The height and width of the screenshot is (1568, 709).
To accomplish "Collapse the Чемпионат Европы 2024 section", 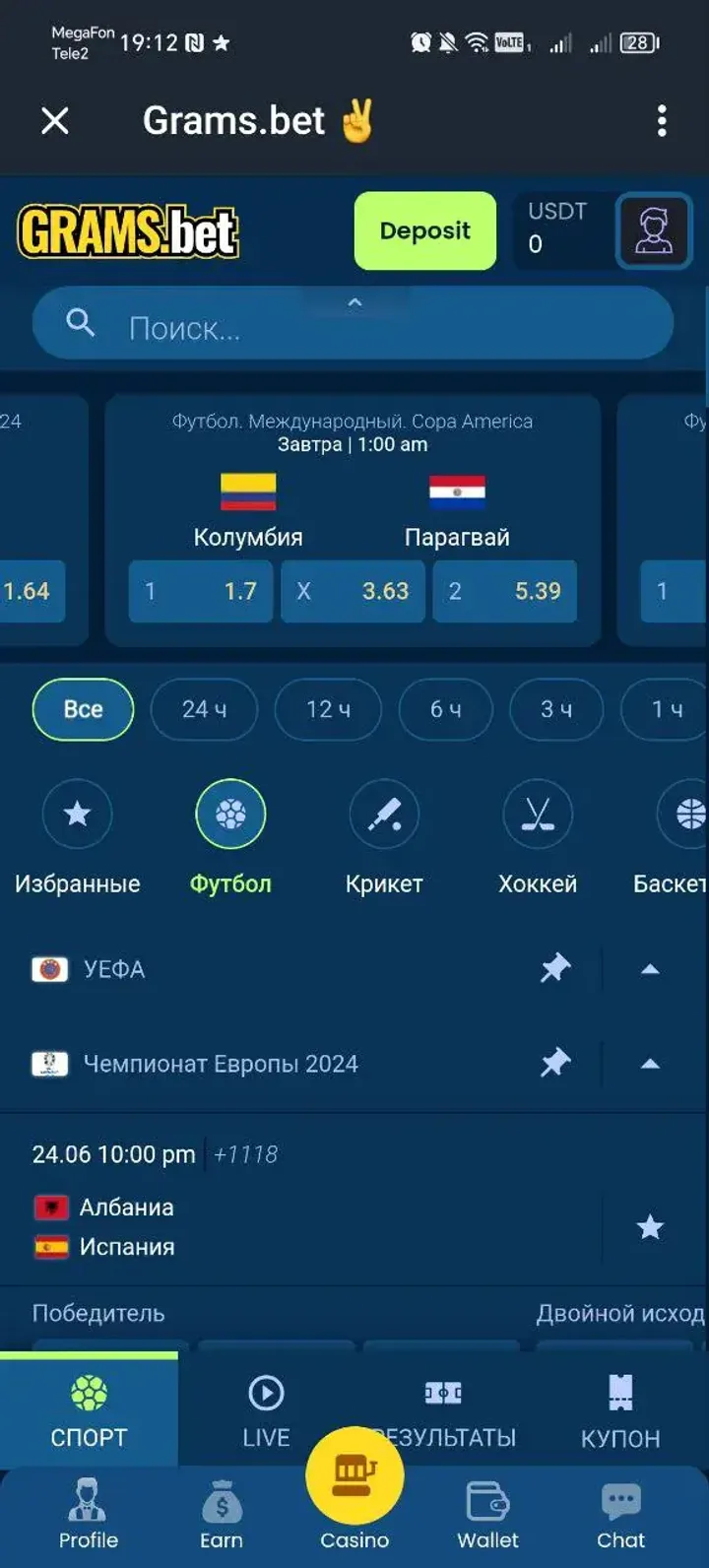I will (650, 1064).
